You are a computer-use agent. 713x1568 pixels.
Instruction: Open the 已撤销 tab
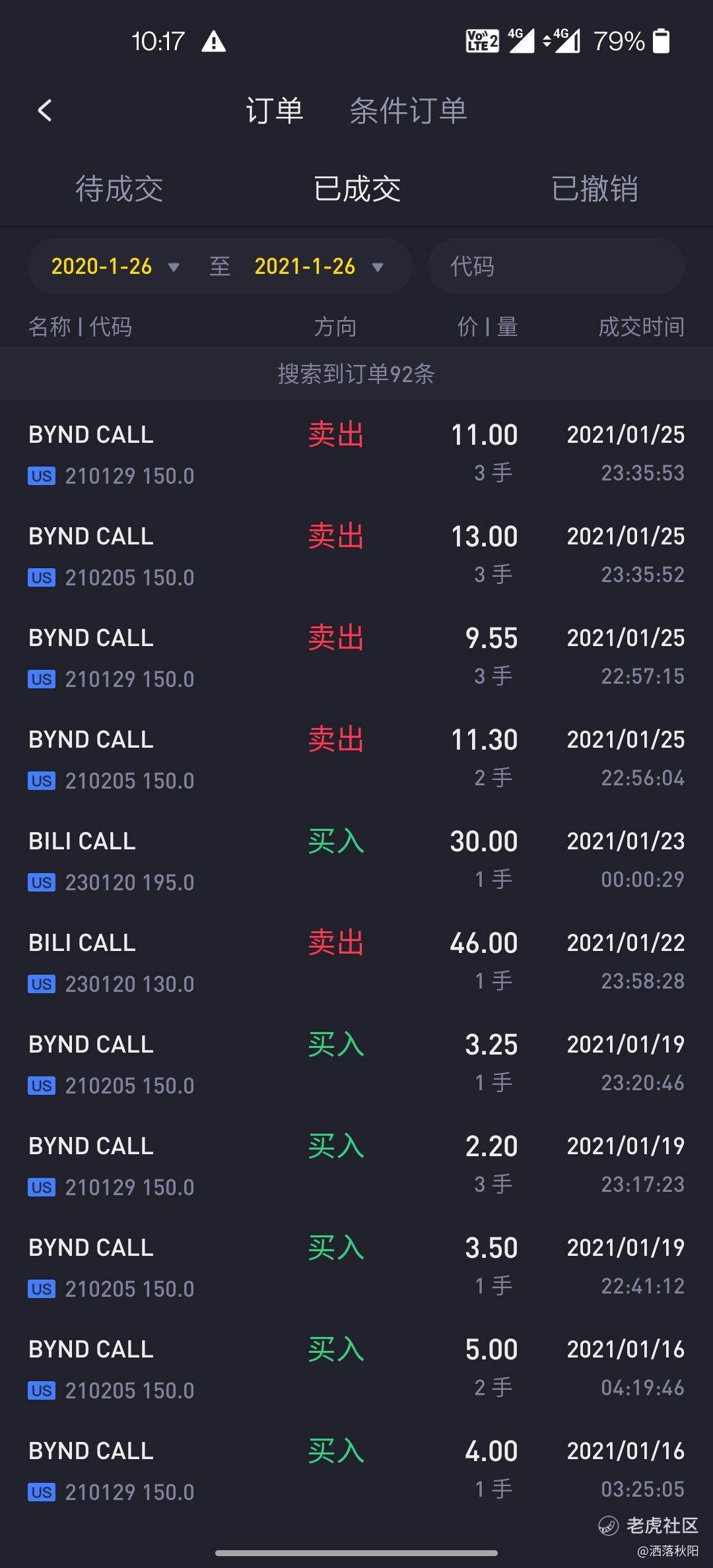coord(594,189)
